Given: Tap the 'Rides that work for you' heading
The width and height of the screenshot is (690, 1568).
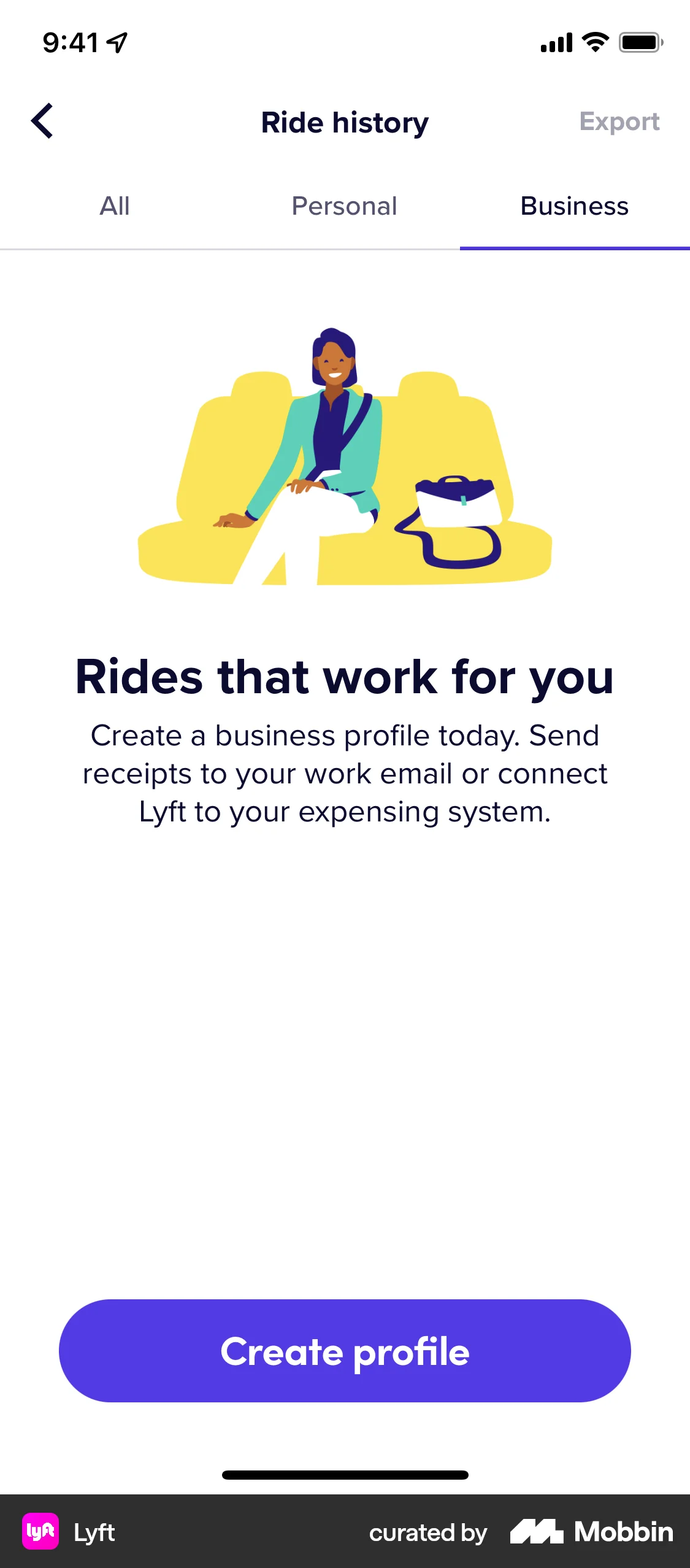Looking at the screenshot, I should [345, 677].
